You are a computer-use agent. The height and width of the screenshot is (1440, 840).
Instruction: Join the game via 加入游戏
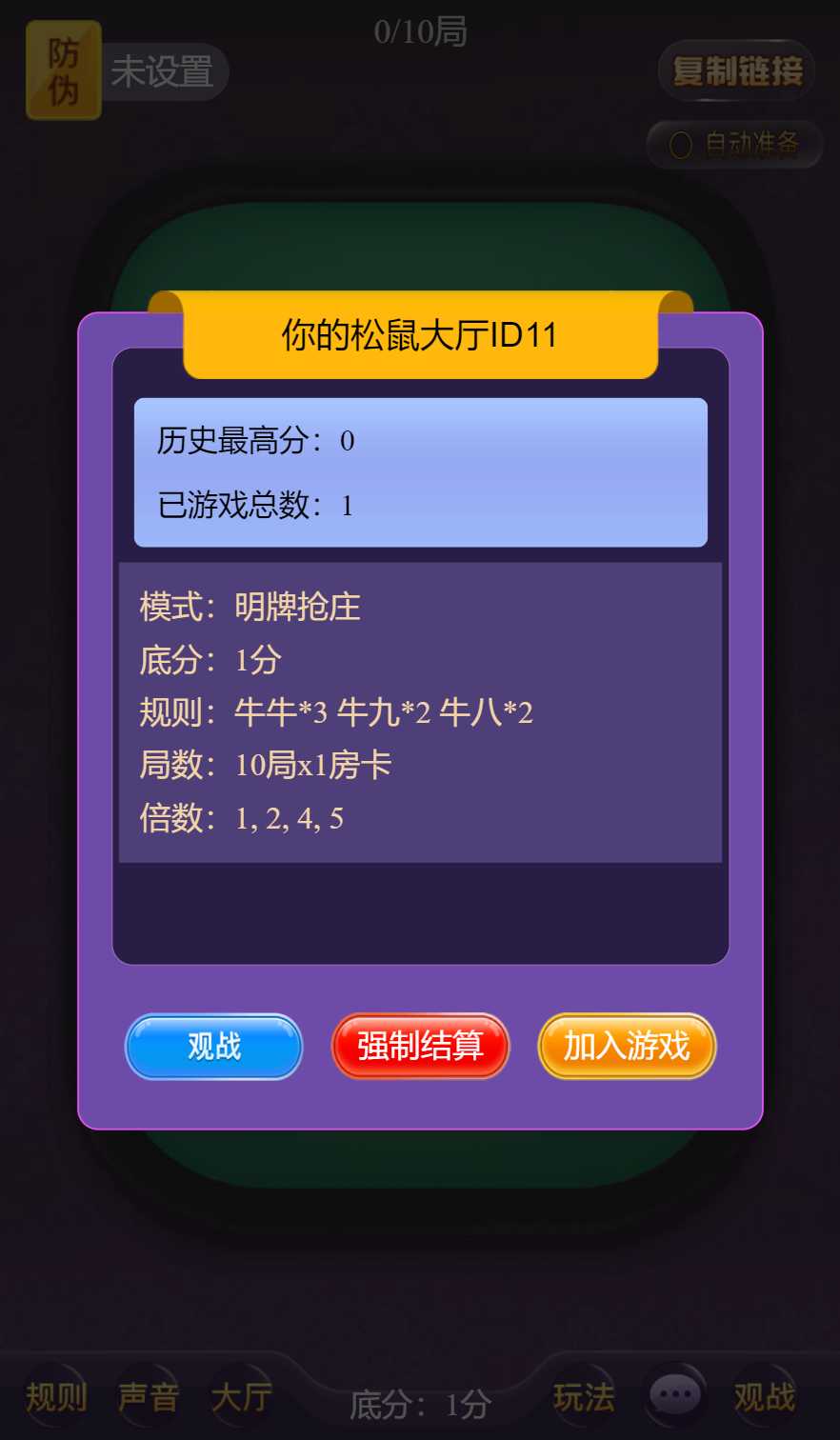pyautogui.click(x=627, y=1047)
